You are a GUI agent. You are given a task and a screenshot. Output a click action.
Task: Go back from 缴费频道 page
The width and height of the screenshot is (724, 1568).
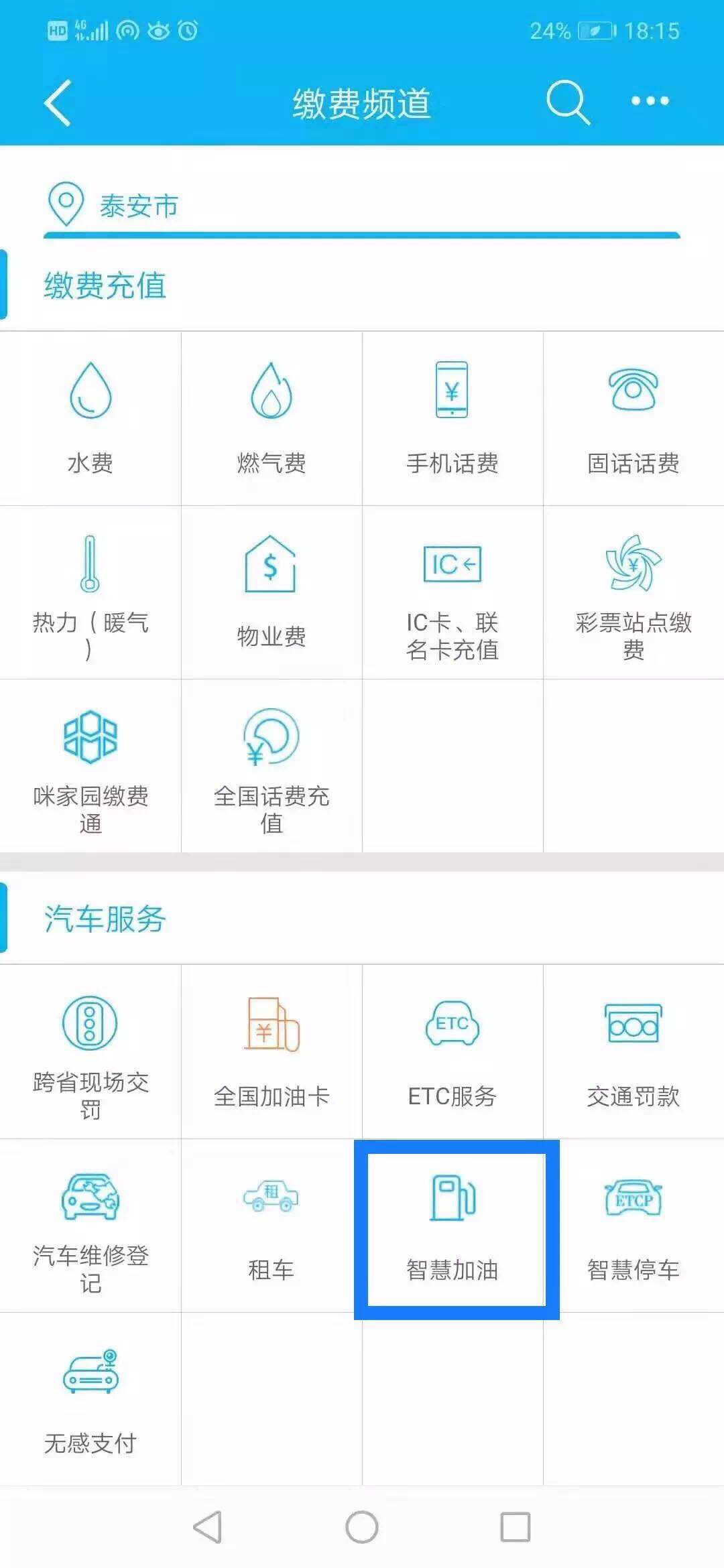pos(58,103)
